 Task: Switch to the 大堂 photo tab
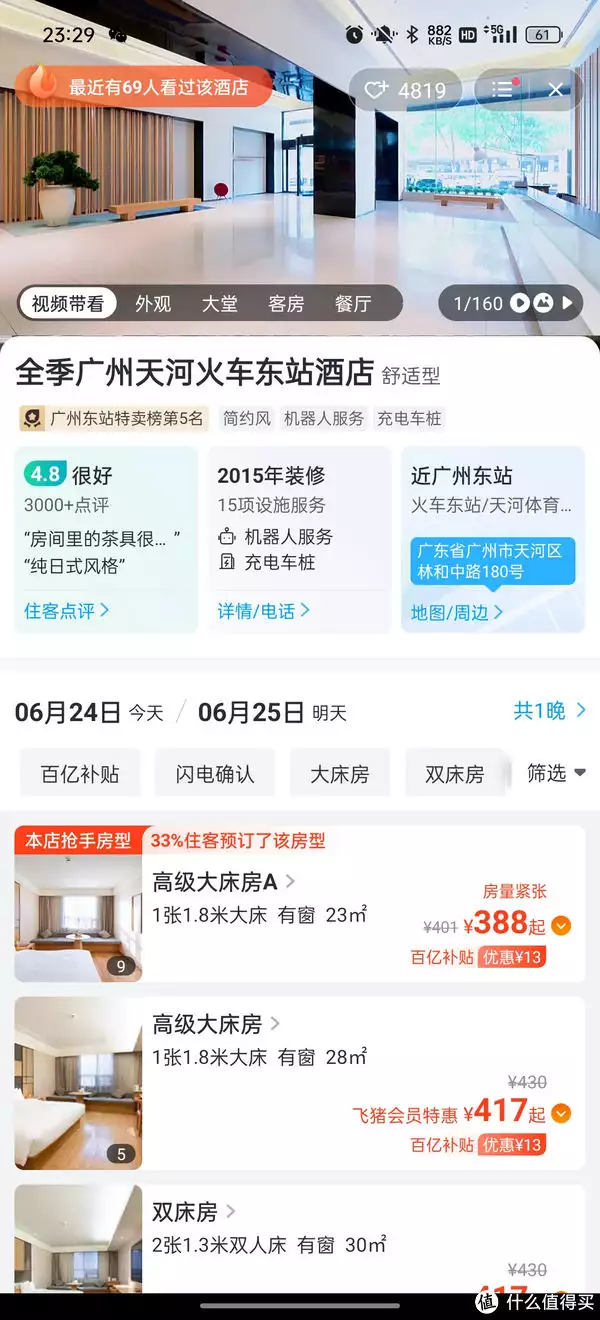click(220, 304)
